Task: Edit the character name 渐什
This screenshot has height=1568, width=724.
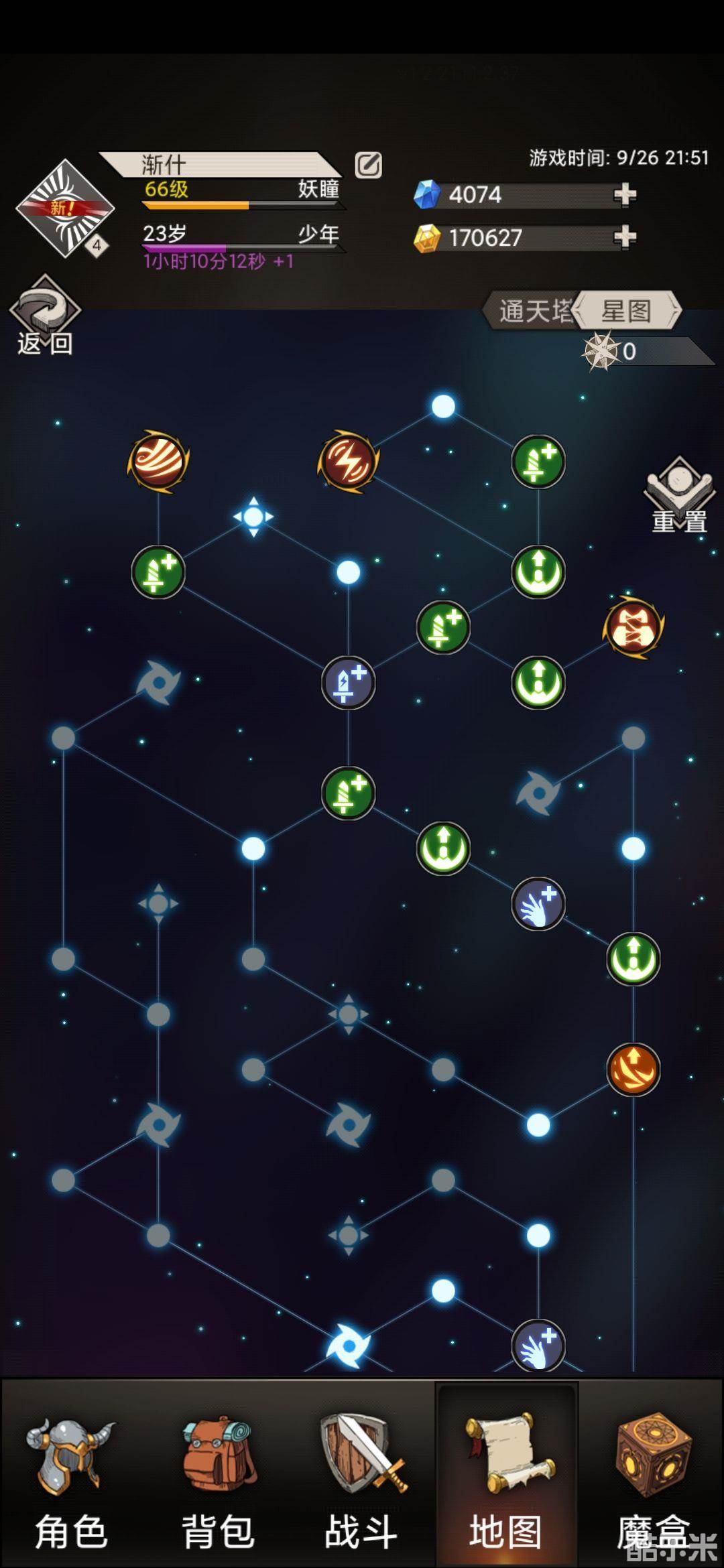Action: point(368,165)
